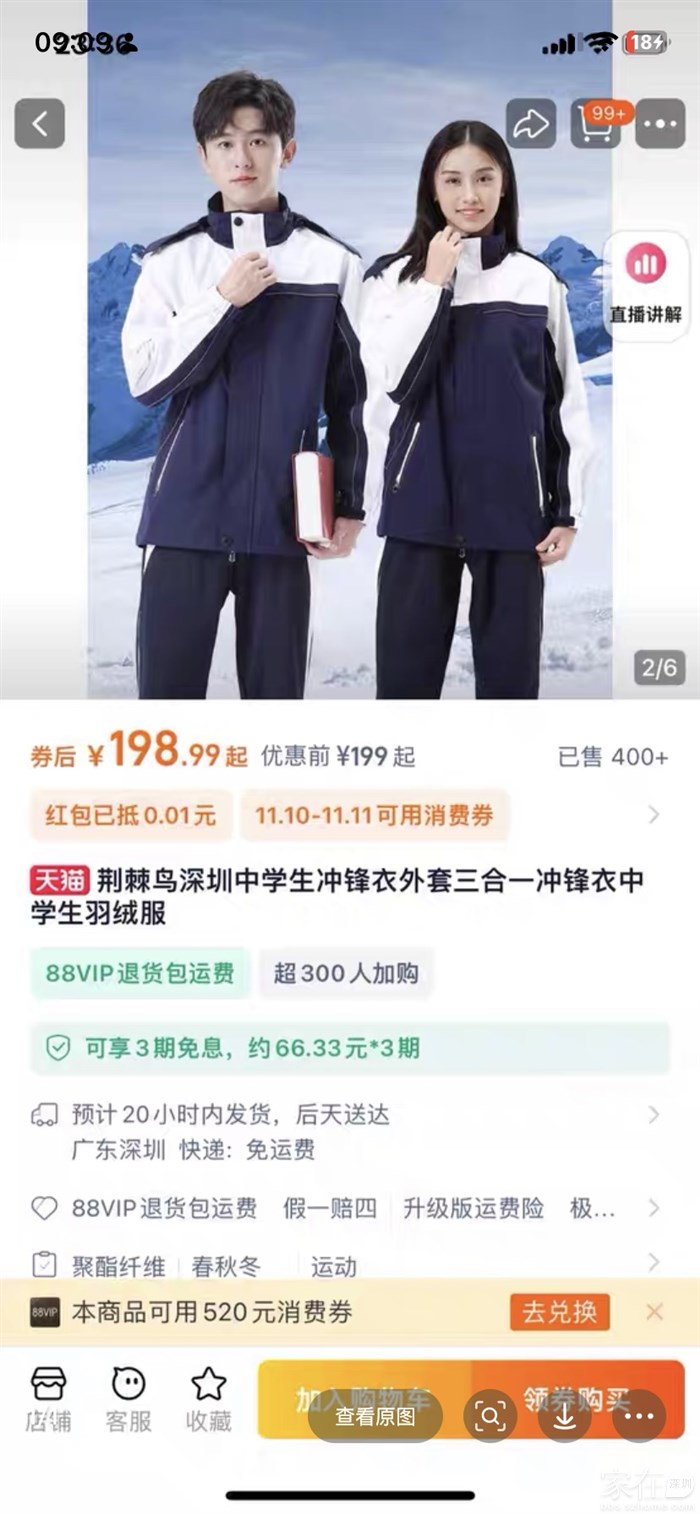The width and height of the screenshot is (700, 1514).
Task: Open the 直播讲解 live explanation
Action: (x=646, y=285)
